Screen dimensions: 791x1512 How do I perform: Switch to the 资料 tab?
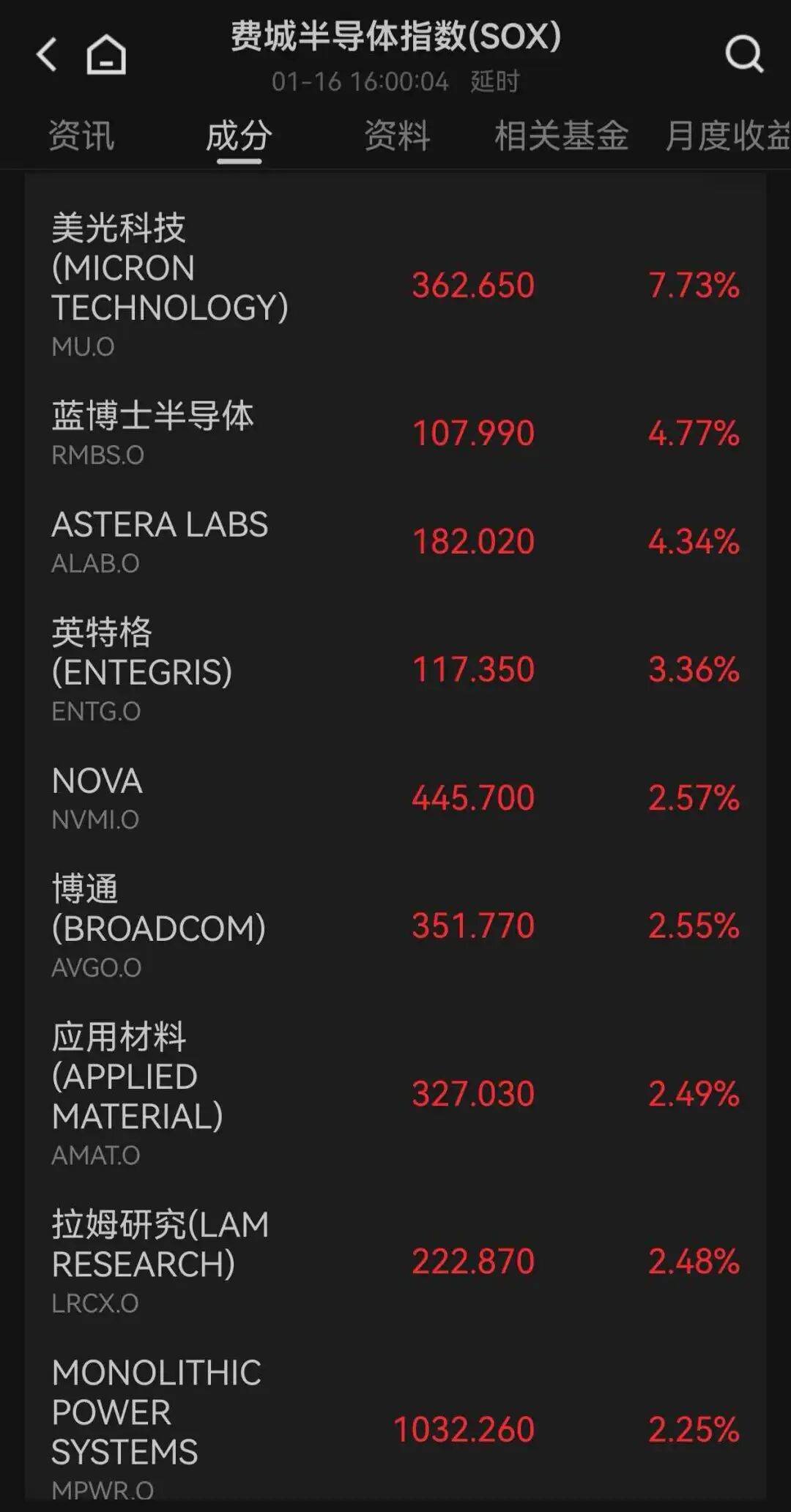pos(397,136)
